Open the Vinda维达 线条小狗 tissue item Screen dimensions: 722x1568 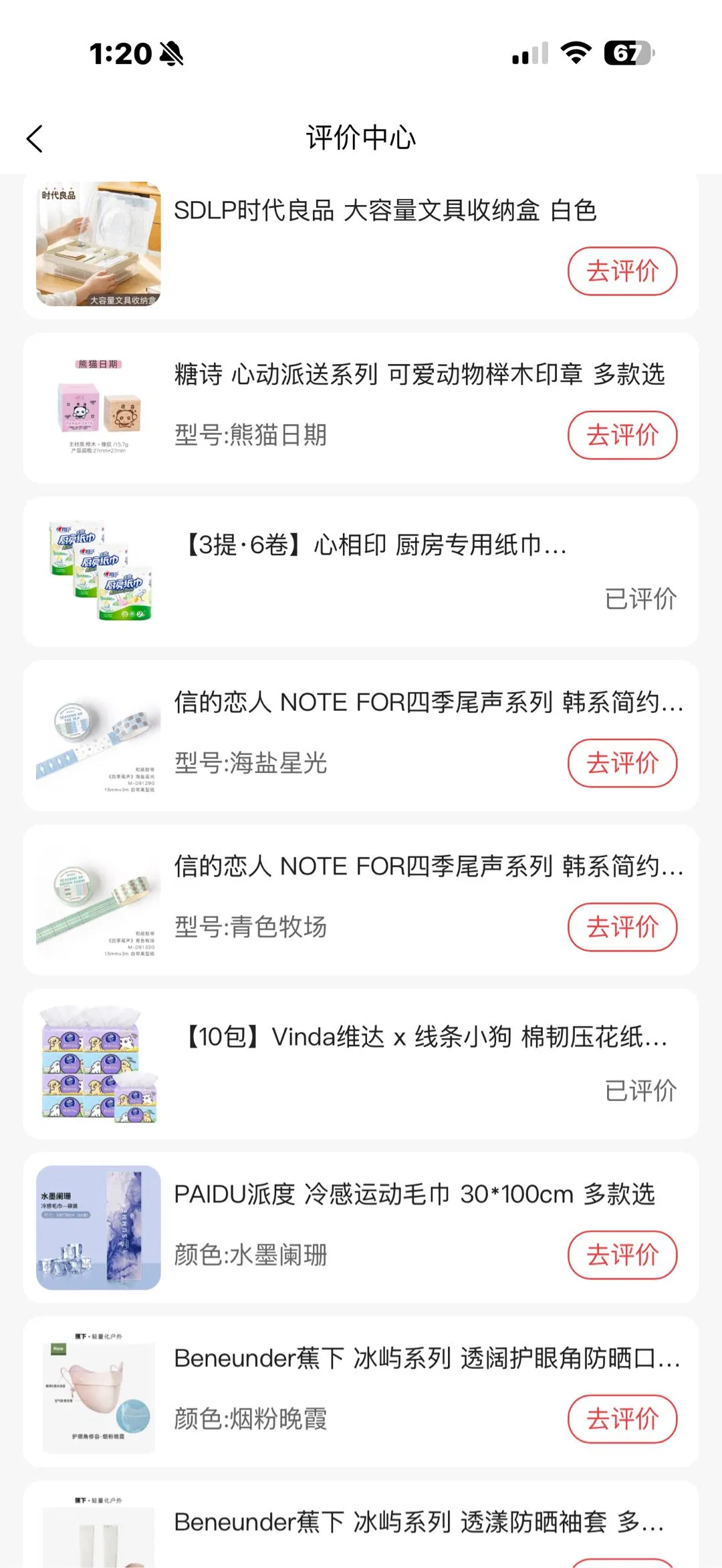tap(425, 1037)
